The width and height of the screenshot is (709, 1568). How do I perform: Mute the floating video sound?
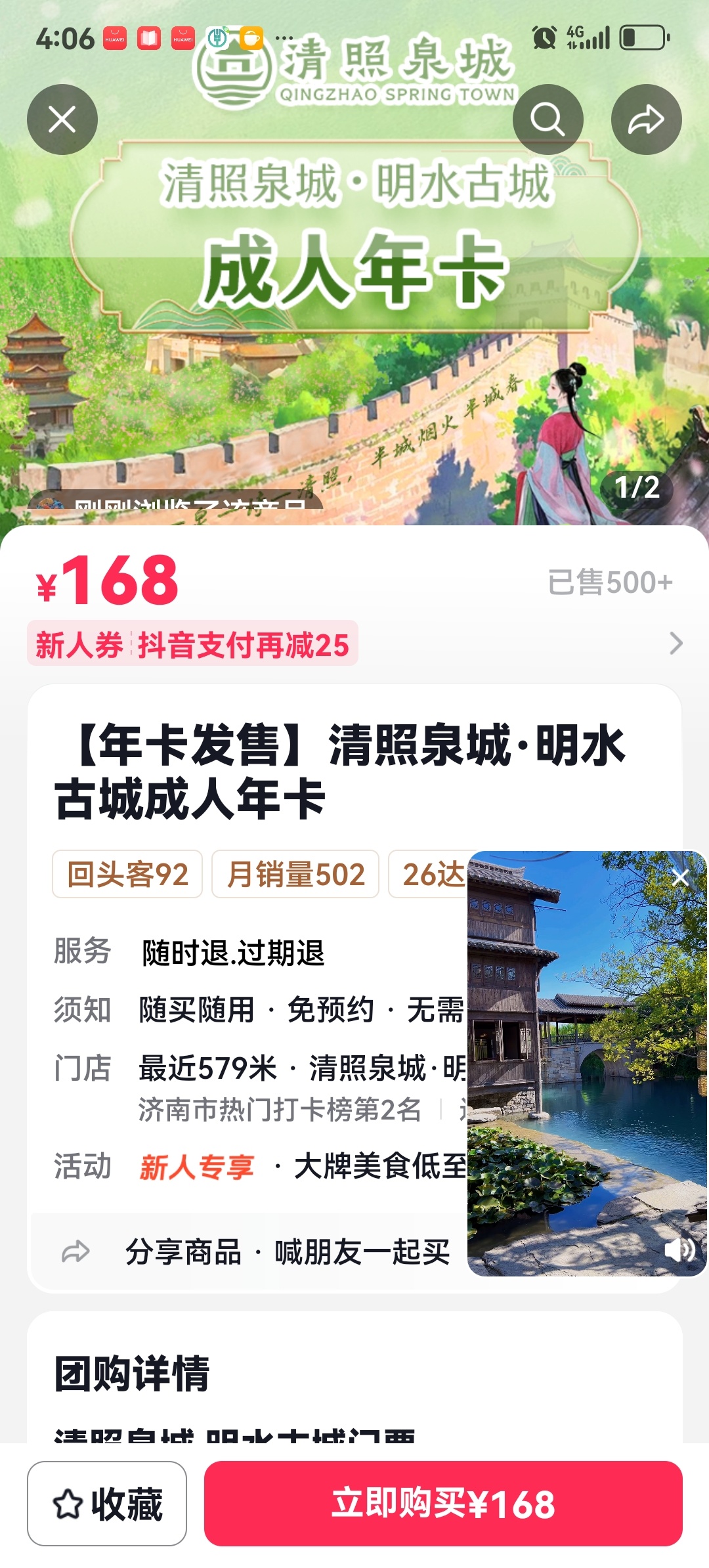tap(679, 1249)
